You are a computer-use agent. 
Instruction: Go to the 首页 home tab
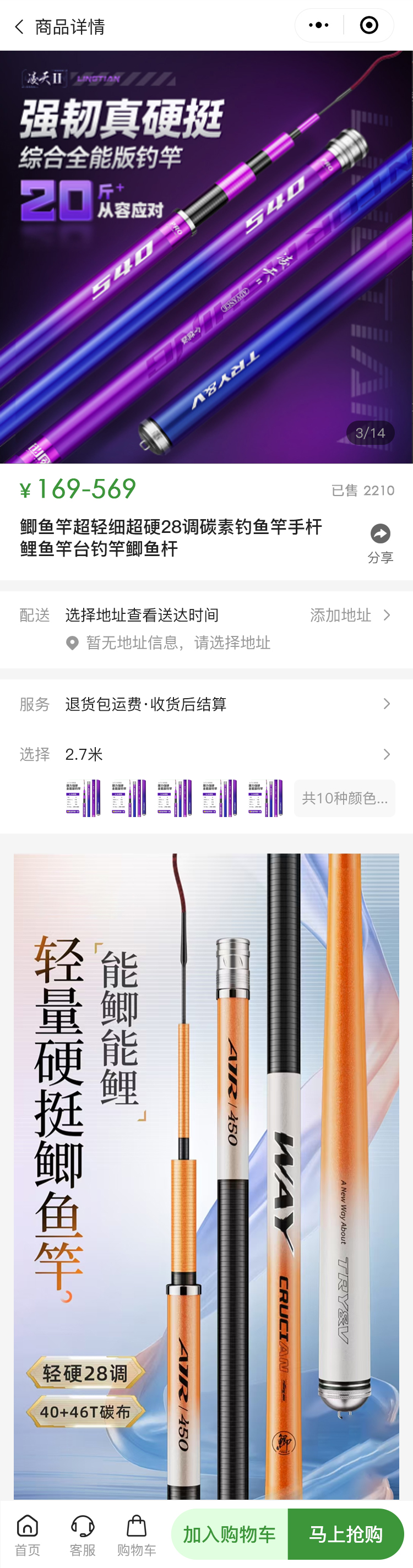[28, 1534]
